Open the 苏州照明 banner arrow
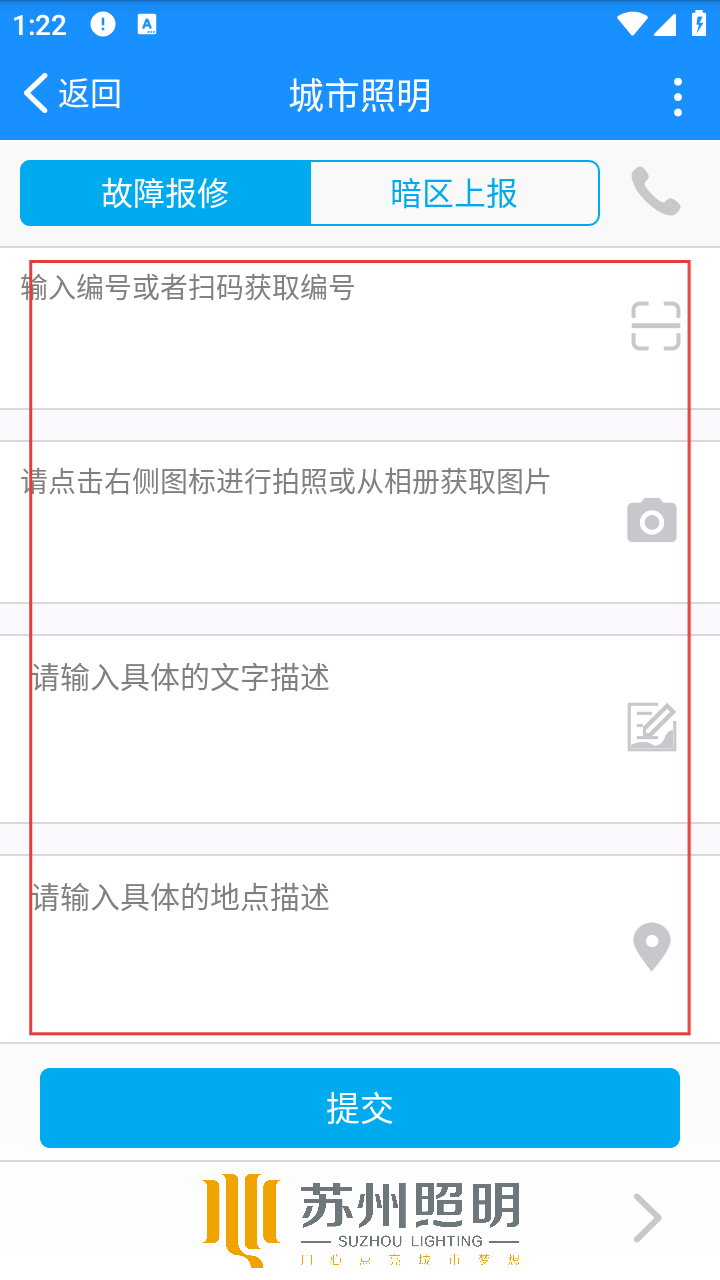This screenshot has height=1280, width=720. (x=648, y=1218)
